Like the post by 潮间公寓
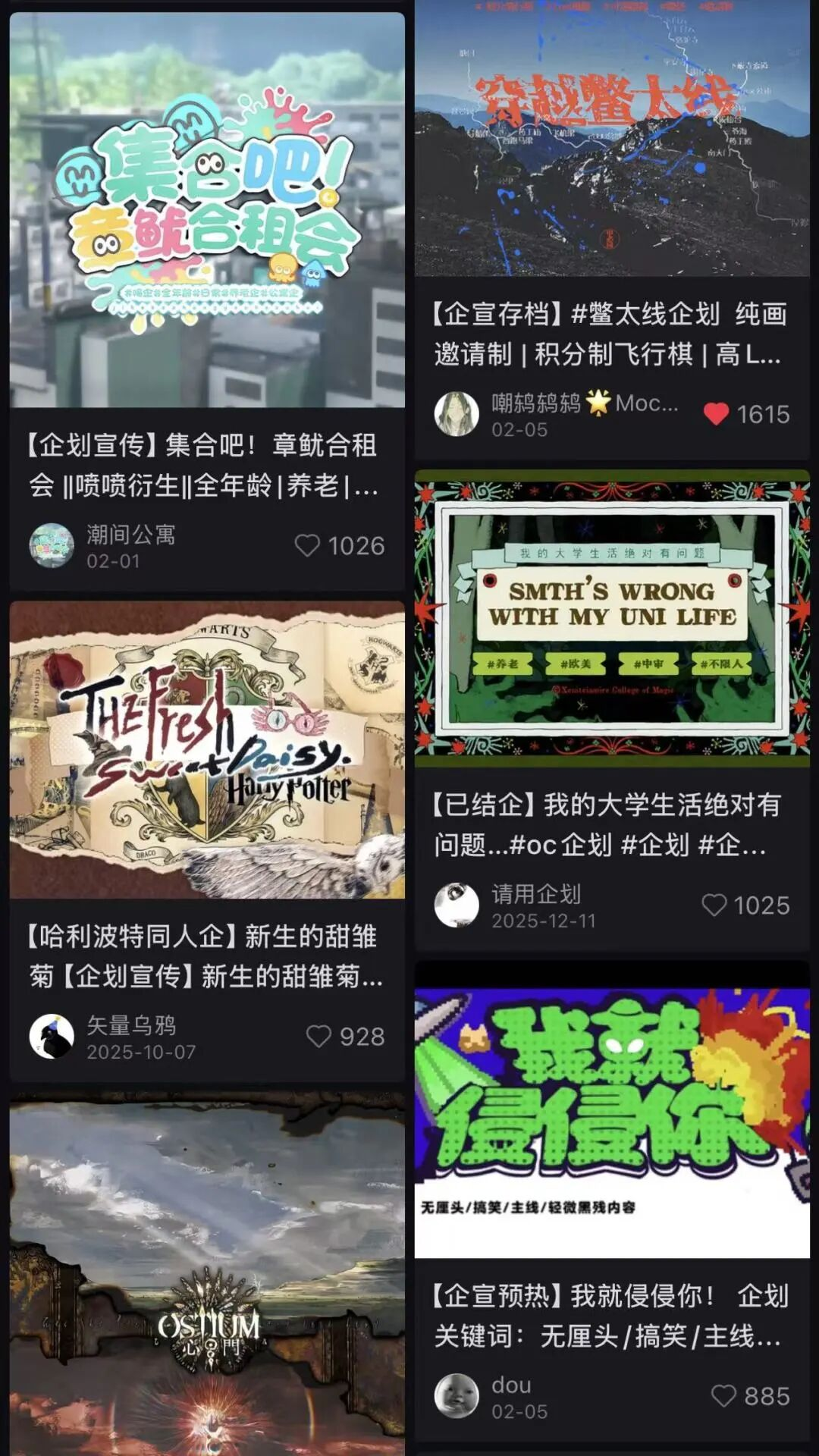819x1456 pixels. point(307,546)
